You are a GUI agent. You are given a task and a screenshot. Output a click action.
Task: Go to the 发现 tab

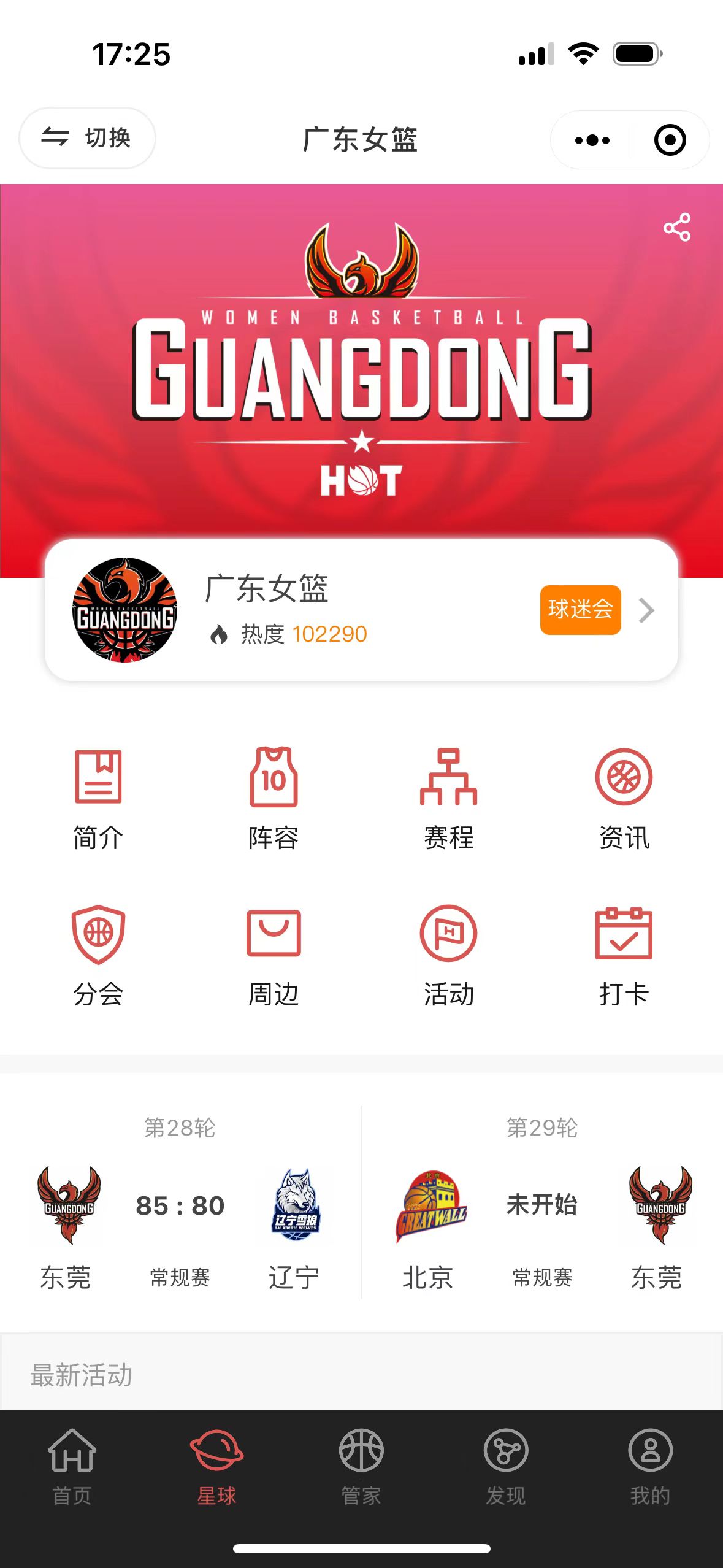[506, 1467]
